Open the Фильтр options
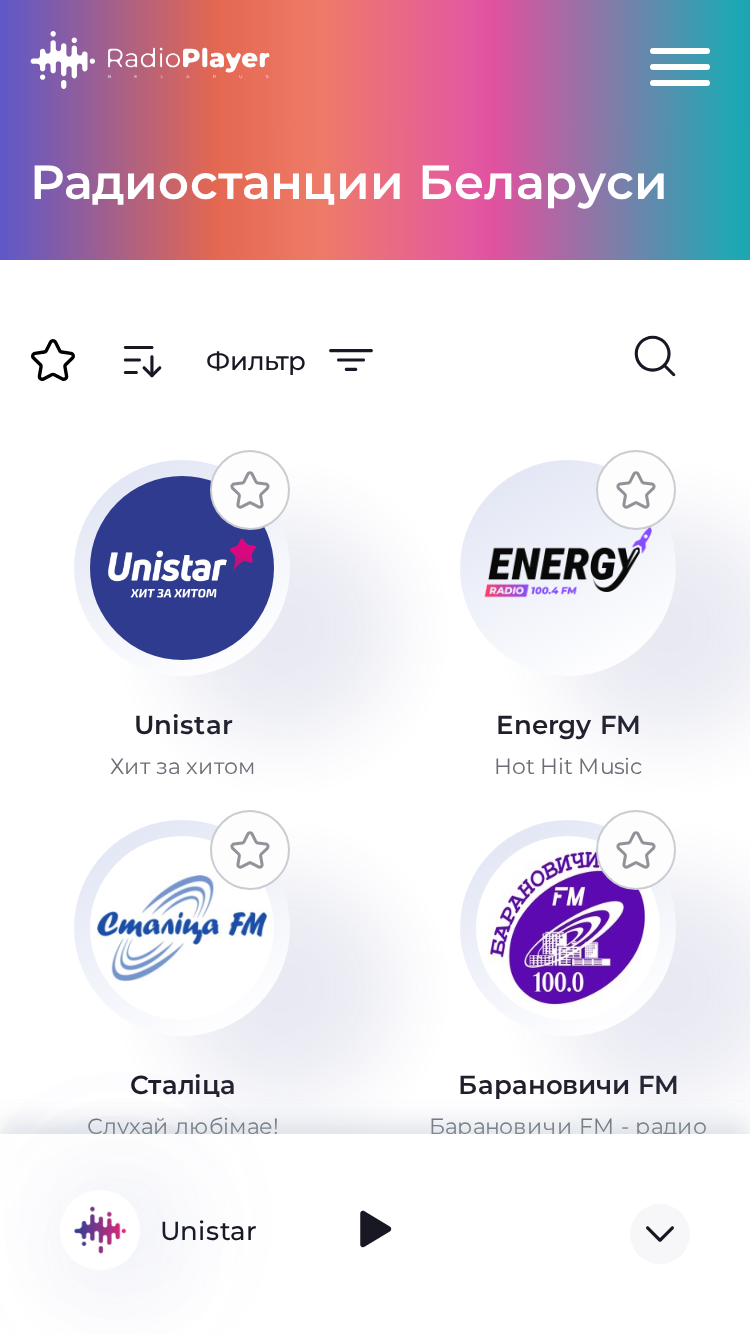The width and height of the screenshot is (750, 1334). [289, 361]
